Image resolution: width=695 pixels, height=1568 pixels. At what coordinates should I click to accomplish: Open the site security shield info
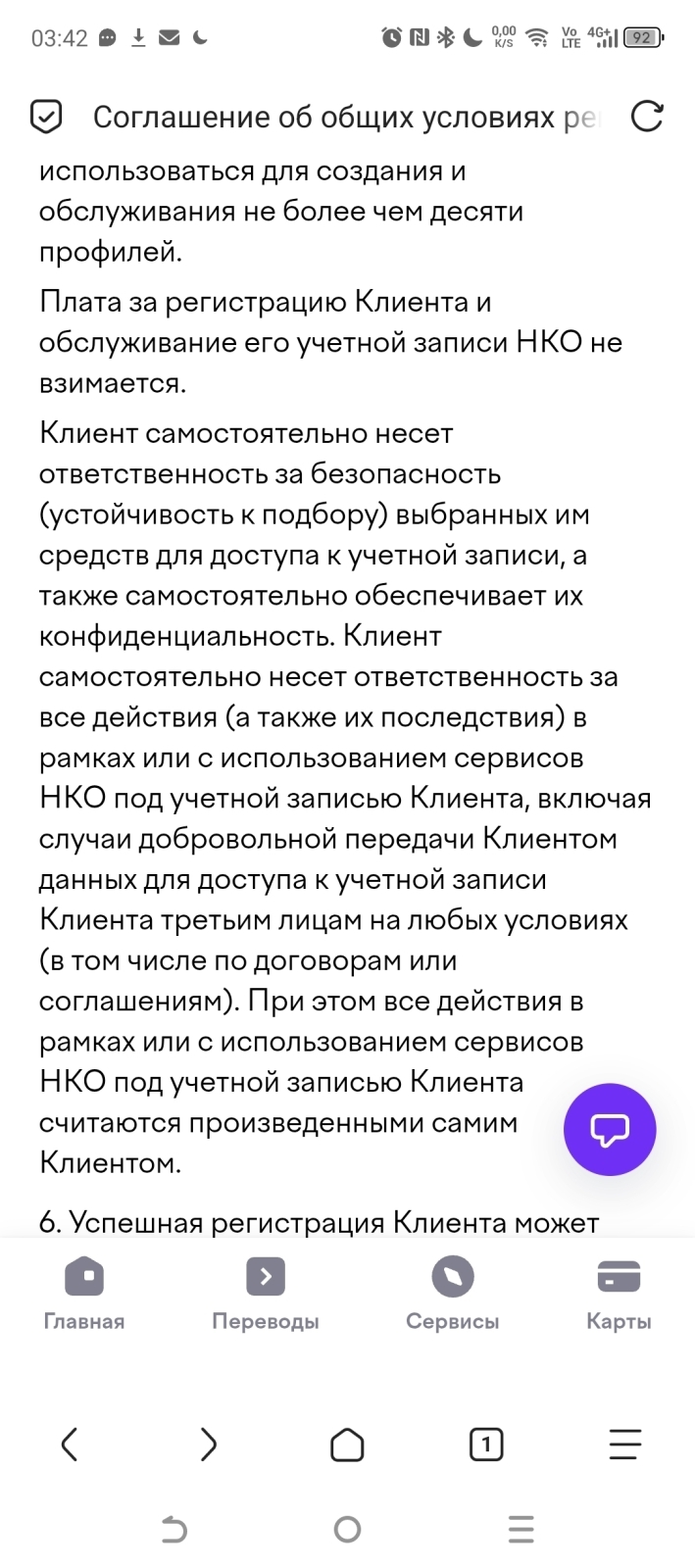[x=46, y=117]
